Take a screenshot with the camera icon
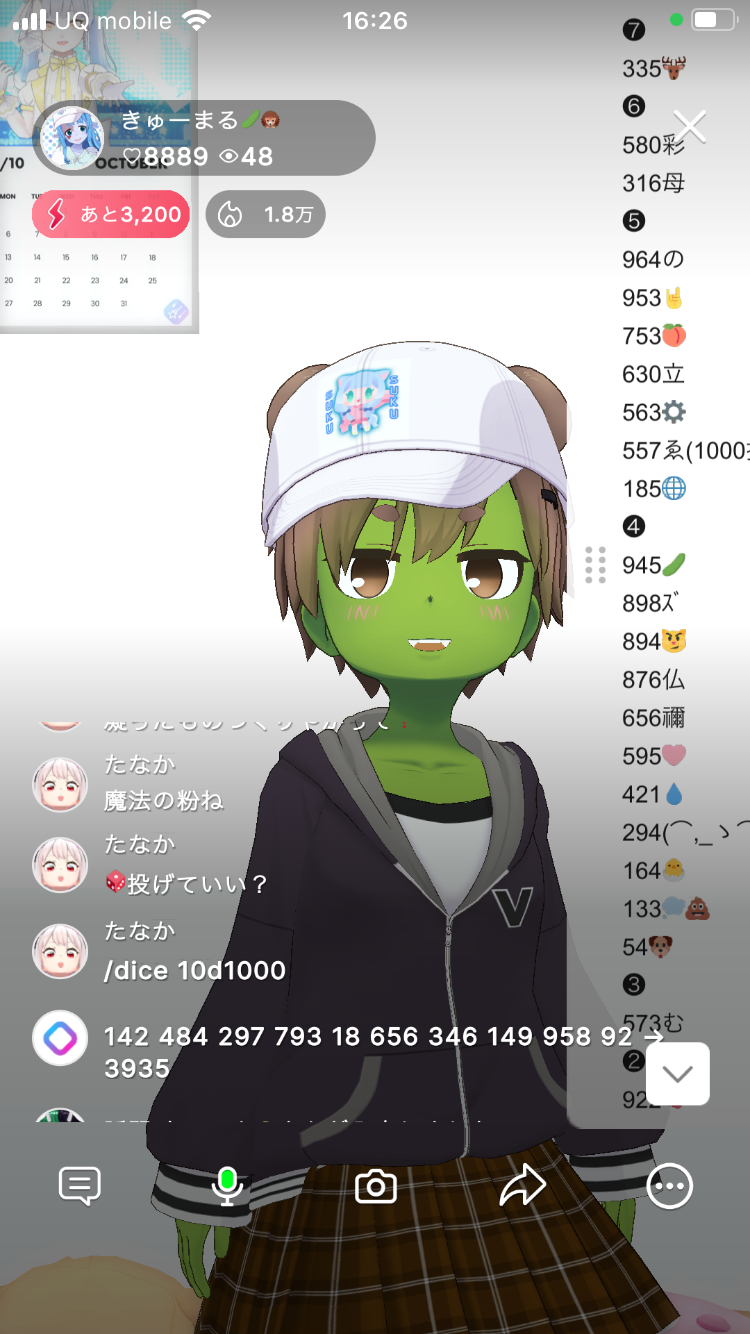The image size is (750, 1334). pyautogui.click(x=376, y=1187)
